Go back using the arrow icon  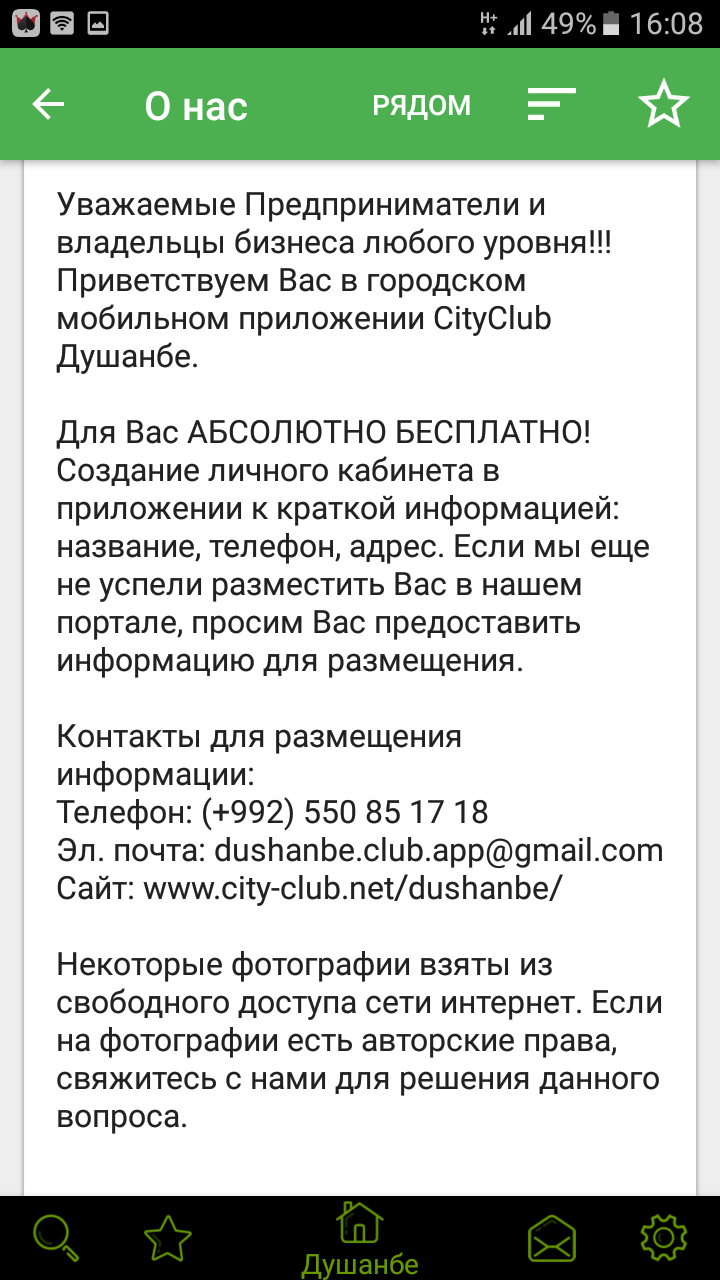click(48, 104)
